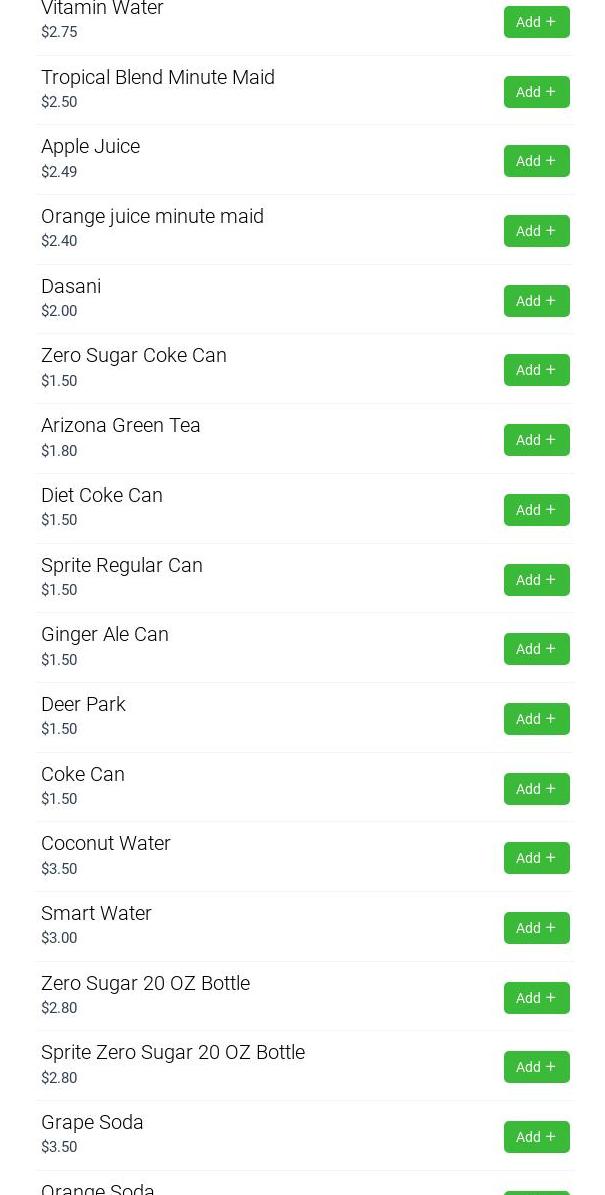The height and width of the screenshot is (1195, 605).
Task: Add Tropical Blend Minute Maid
Action: pos(536,92)
